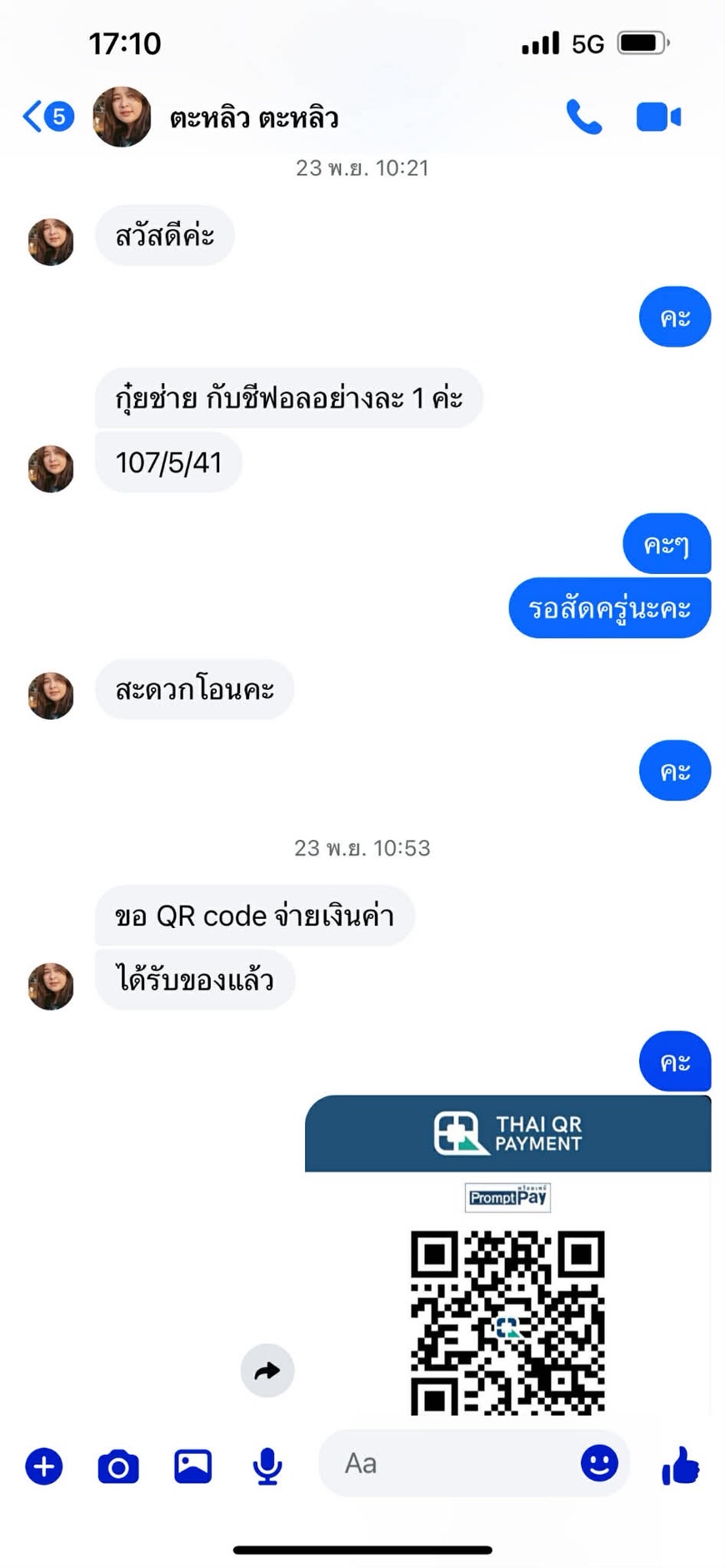Forward the Thai QR Payment image

[x=267, y=1371]
